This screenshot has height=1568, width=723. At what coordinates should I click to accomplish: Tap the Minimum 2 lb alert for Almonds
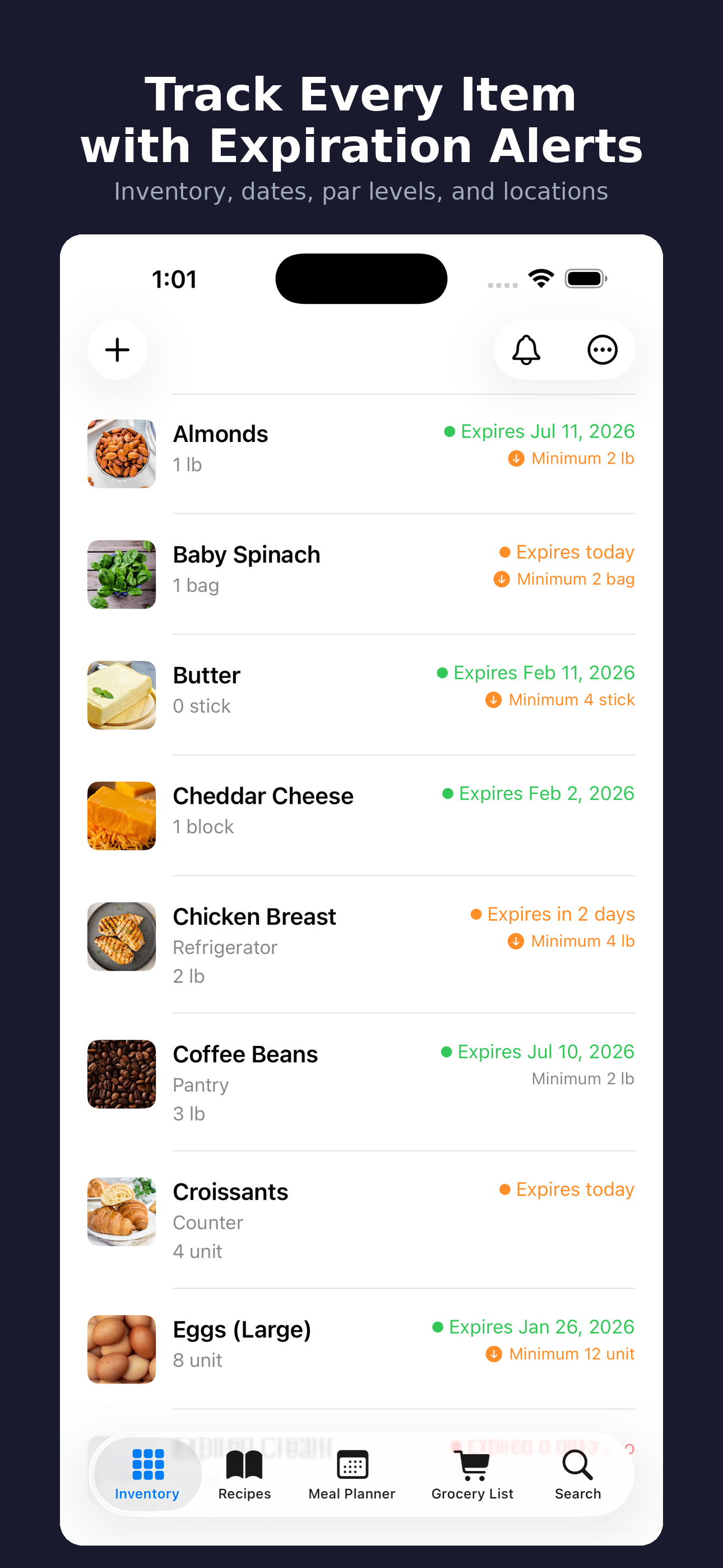tap(572, 458)
